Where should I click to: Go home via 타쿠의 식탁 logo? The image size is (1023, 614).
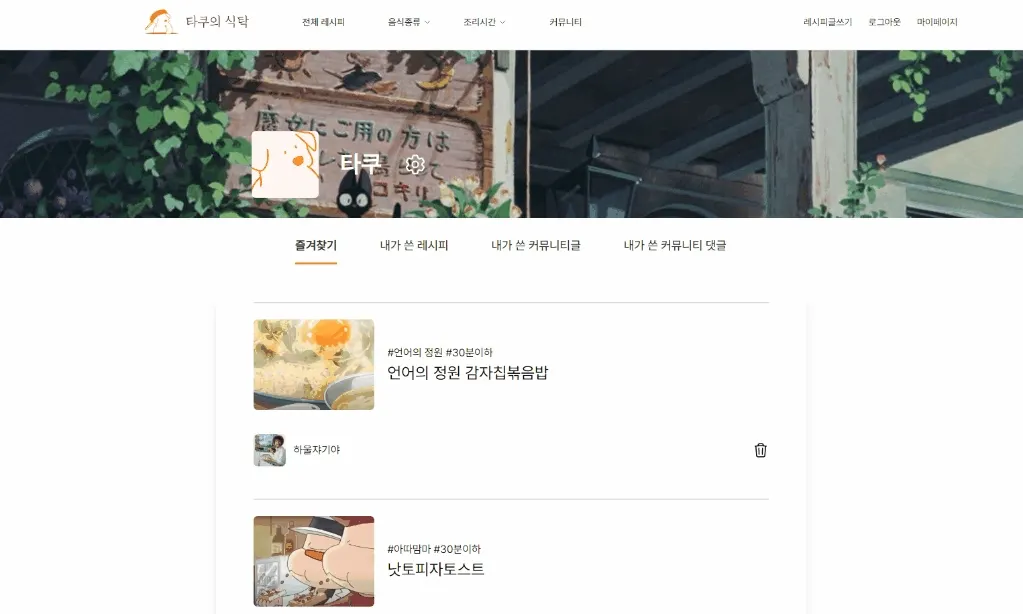pos(197,21)
